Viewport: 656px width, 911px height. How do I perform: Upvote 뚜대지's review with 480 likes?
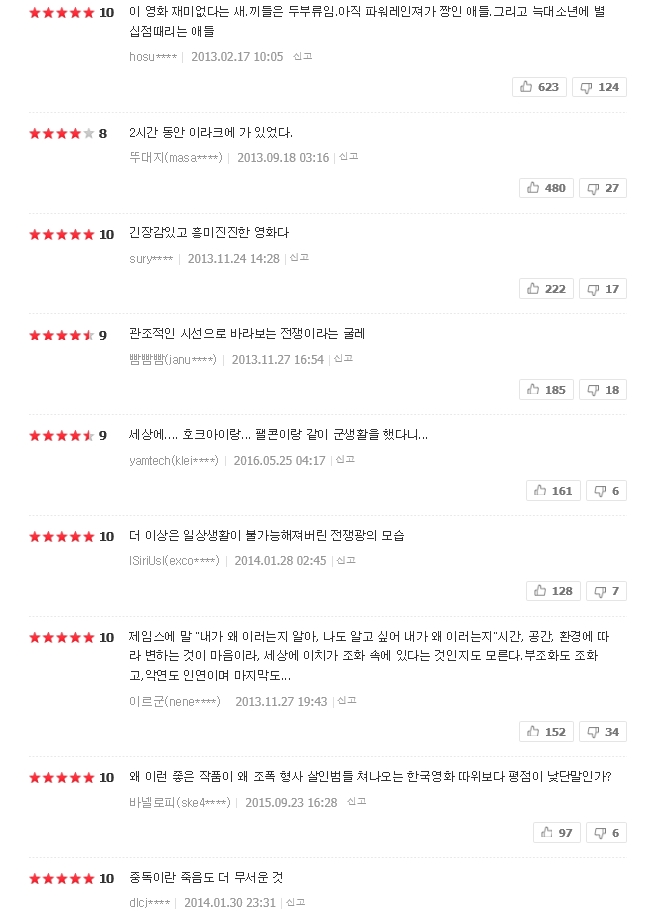[x=545, y=188]
